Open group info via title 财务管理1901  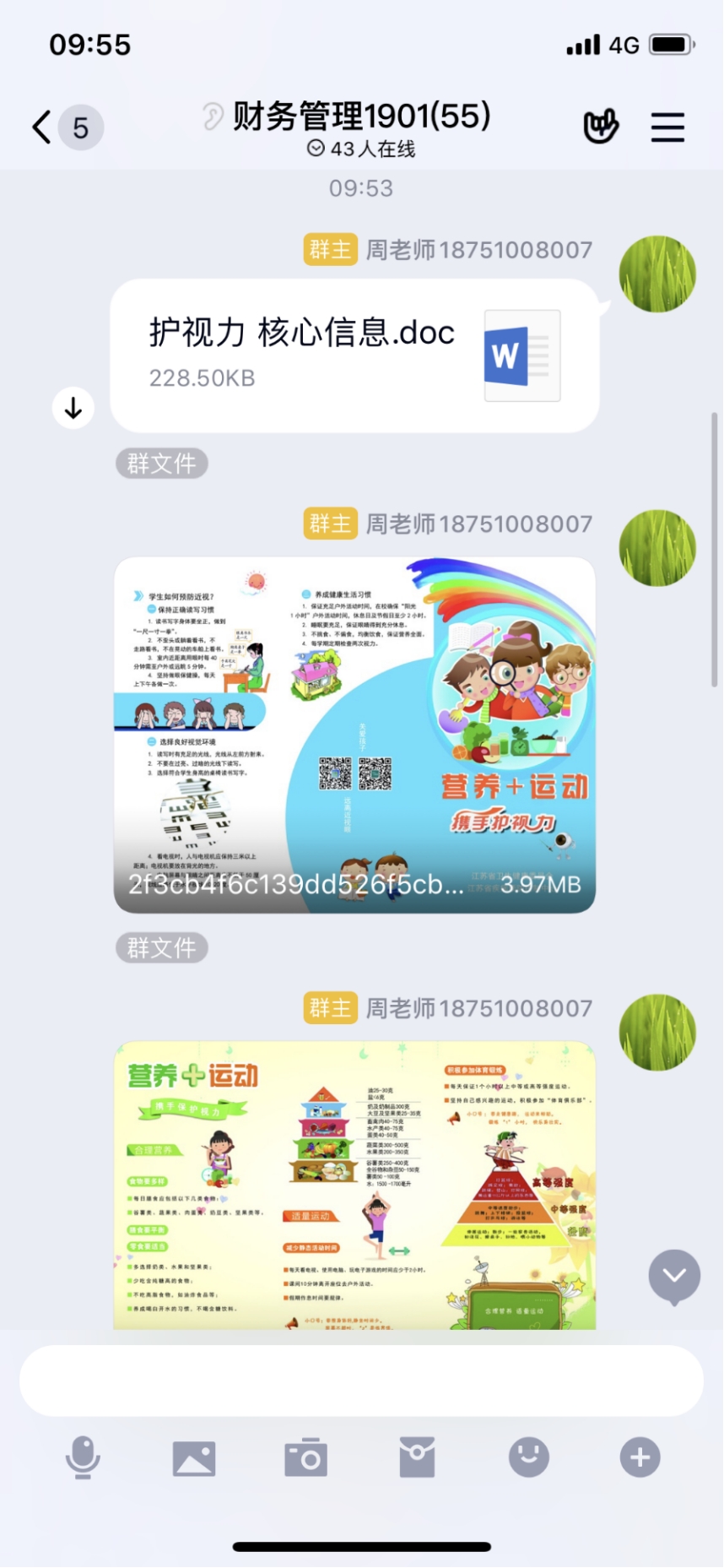(361, 117)
